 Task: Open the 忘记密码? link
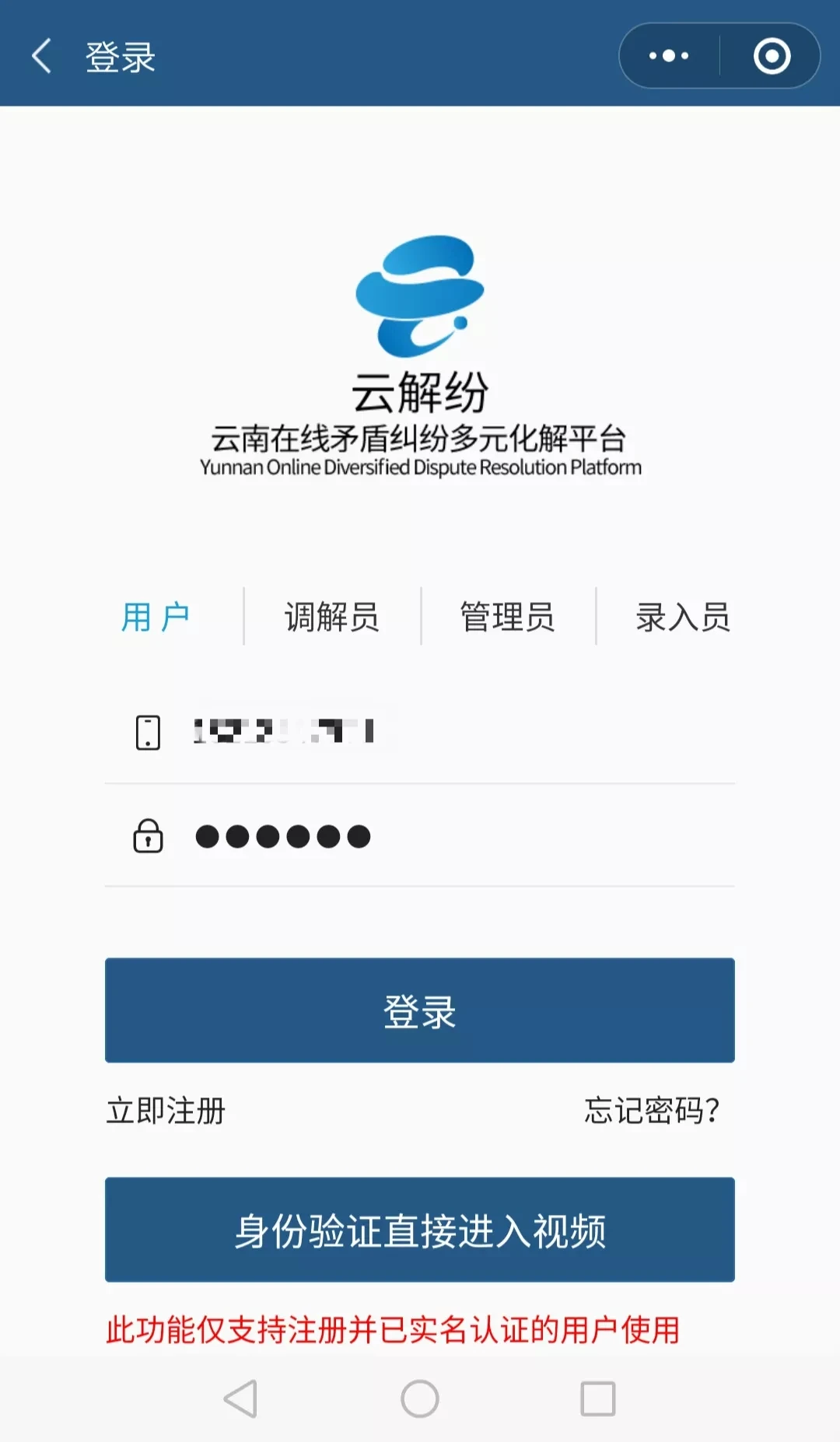(x=652, y=1111)
